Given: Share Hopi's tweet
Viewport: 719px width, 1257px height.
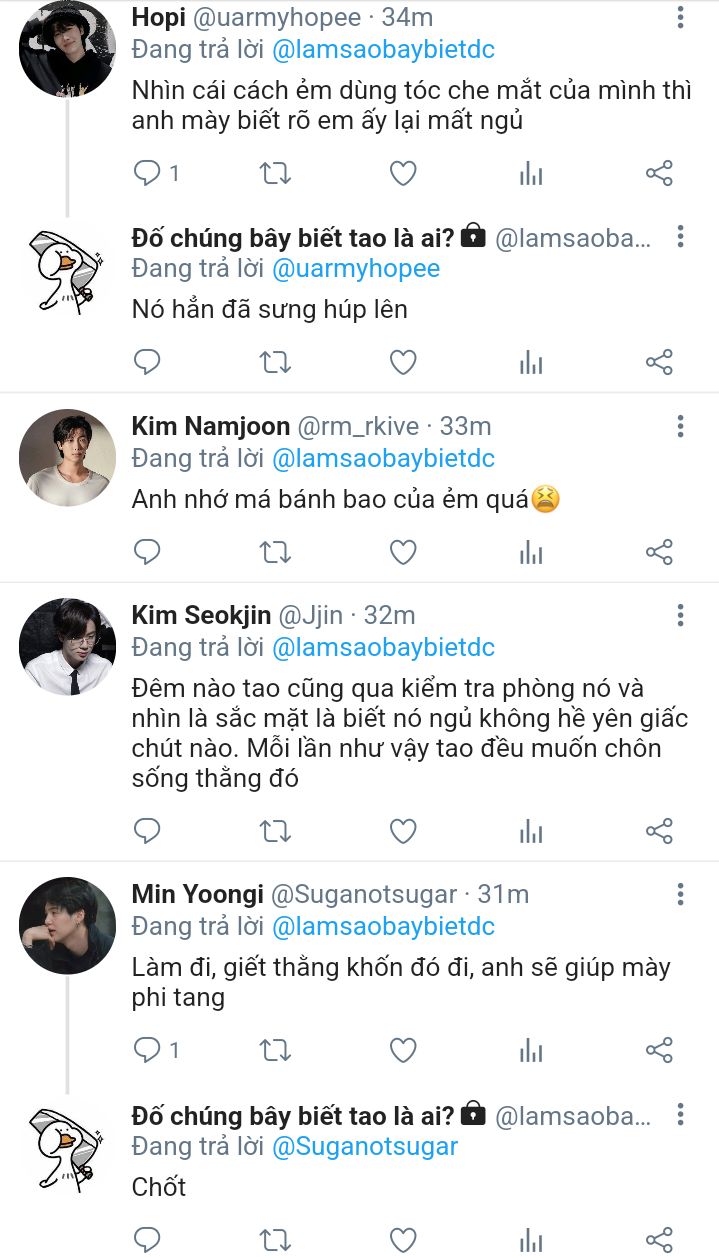Looking at the screenshot, I should pos(659,173).
